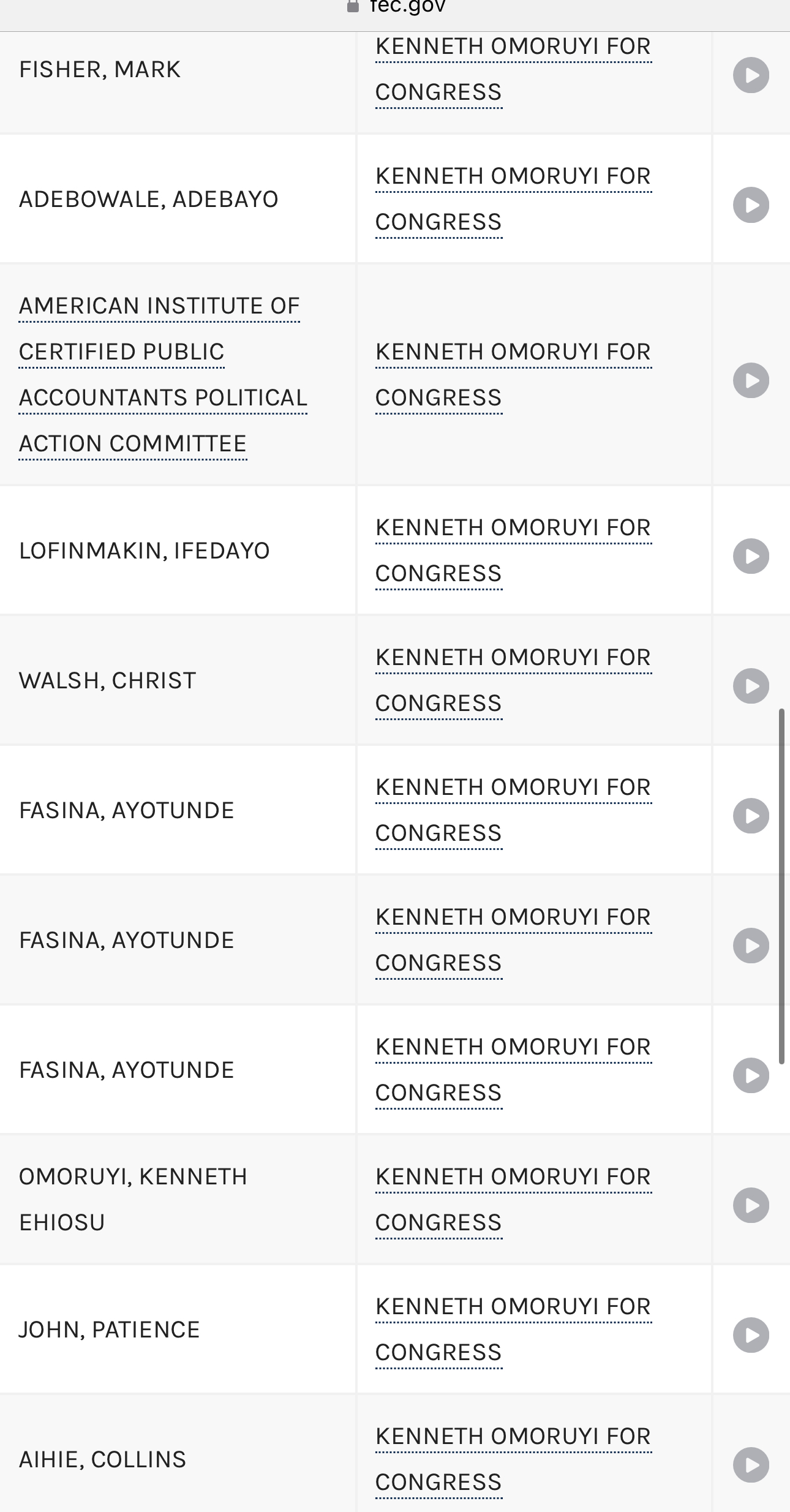The width and height of the screenshot is (790, 1512).
Task: Expand details for the American Institute PAC row
Action: pos(751,380)
